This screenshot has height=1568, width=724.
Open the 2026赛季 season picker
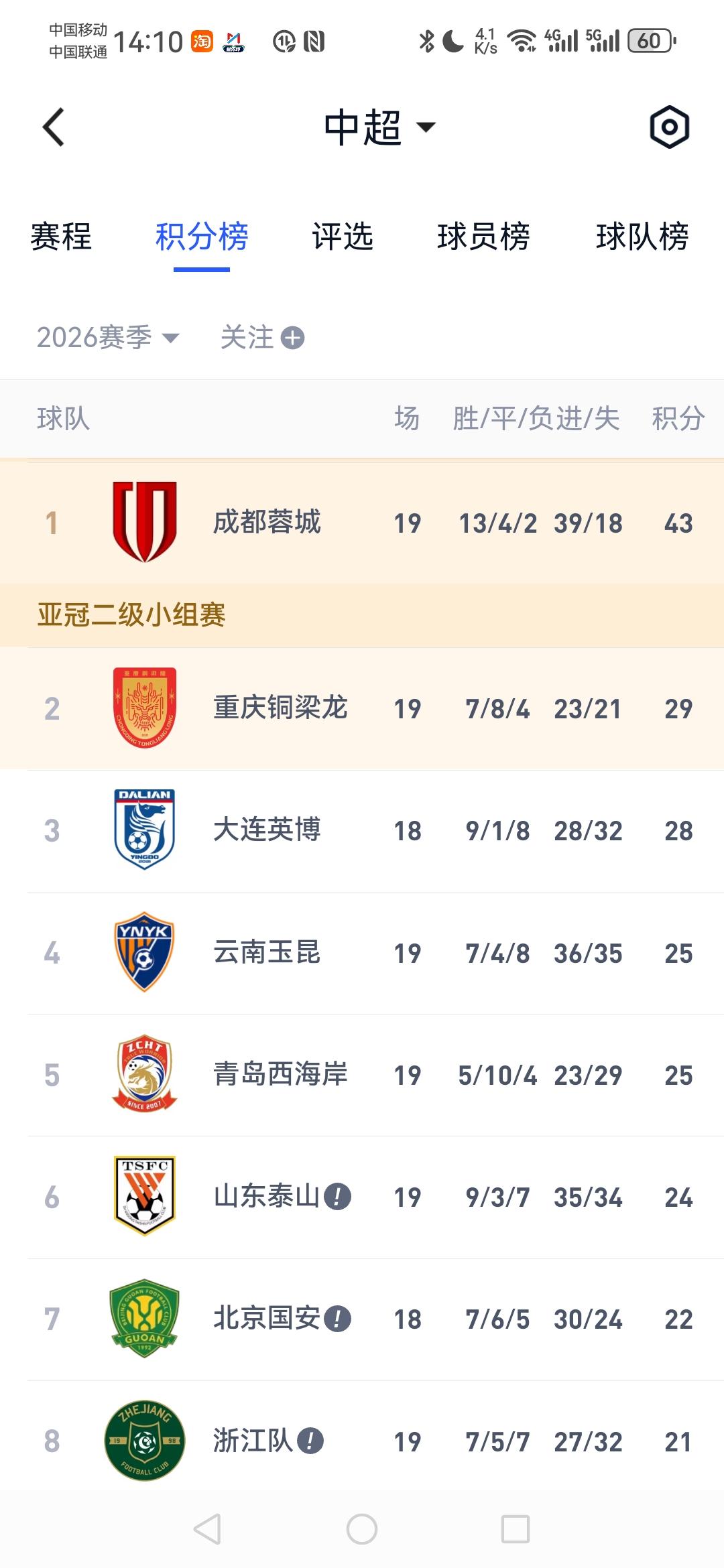pyautogui.click(x=108, y=337)
